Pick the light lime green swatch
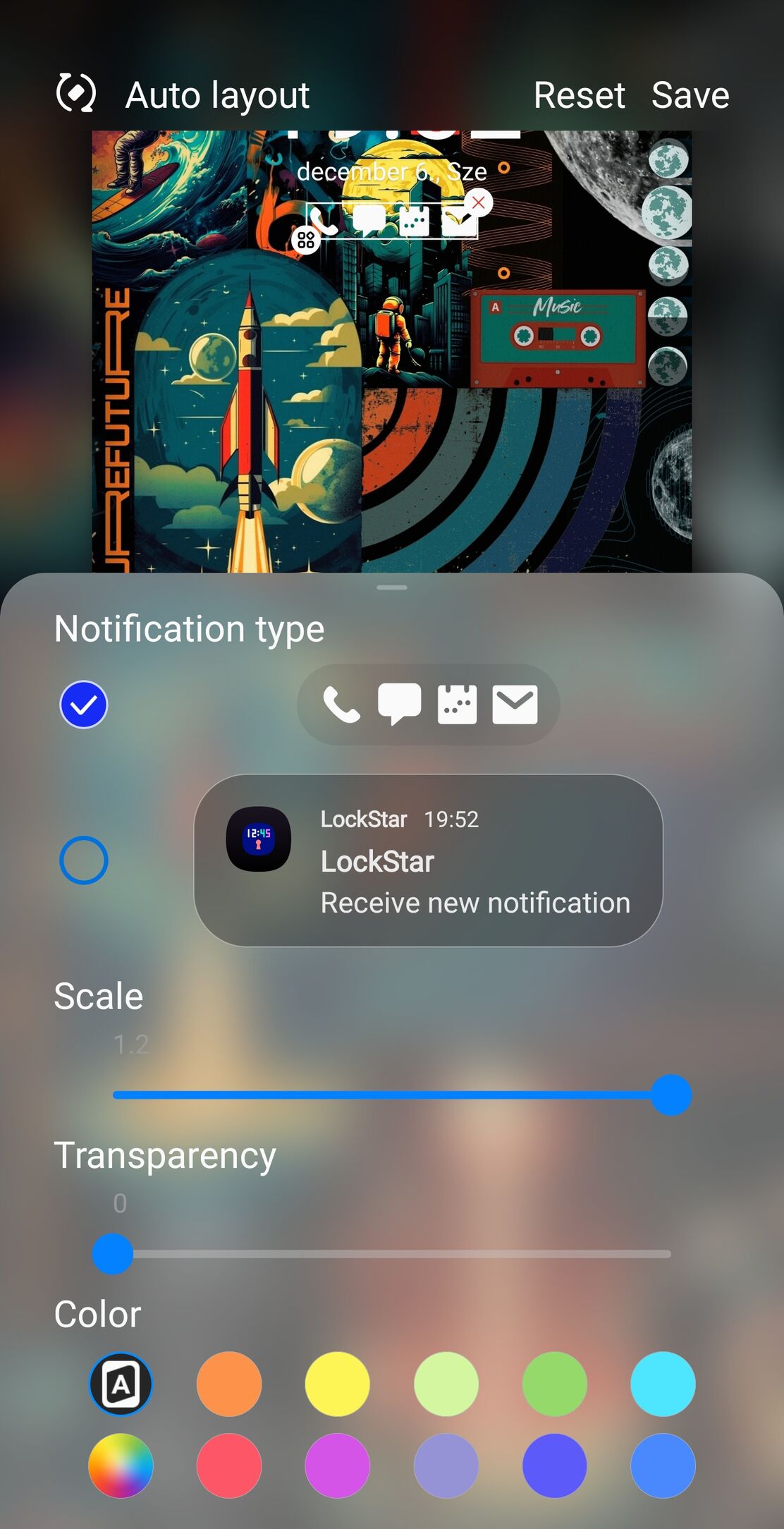Viewport: 784px width, 1529px height. pos(446,1384)
